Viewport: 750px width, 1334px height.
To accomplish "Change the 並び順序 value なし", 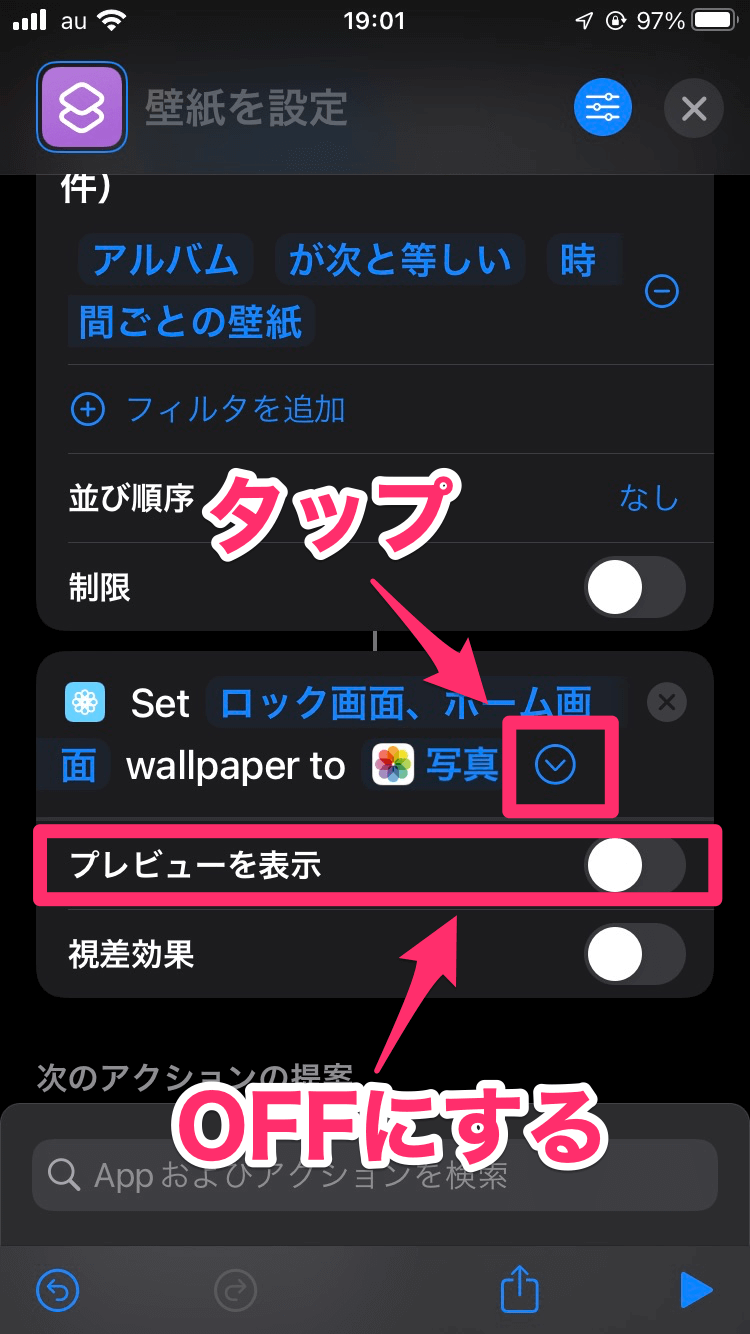I will pyautogui.click(x=648, y=497).
